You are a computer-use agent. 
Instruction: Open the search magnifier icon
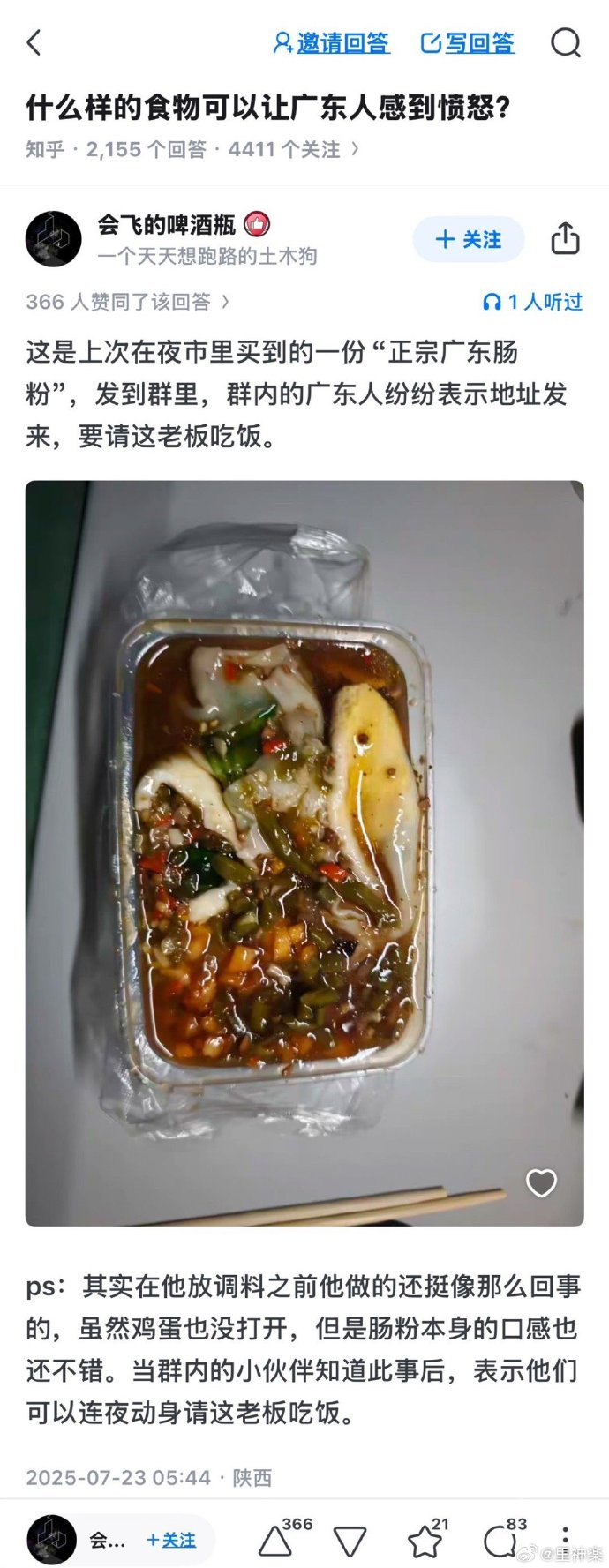566,42
